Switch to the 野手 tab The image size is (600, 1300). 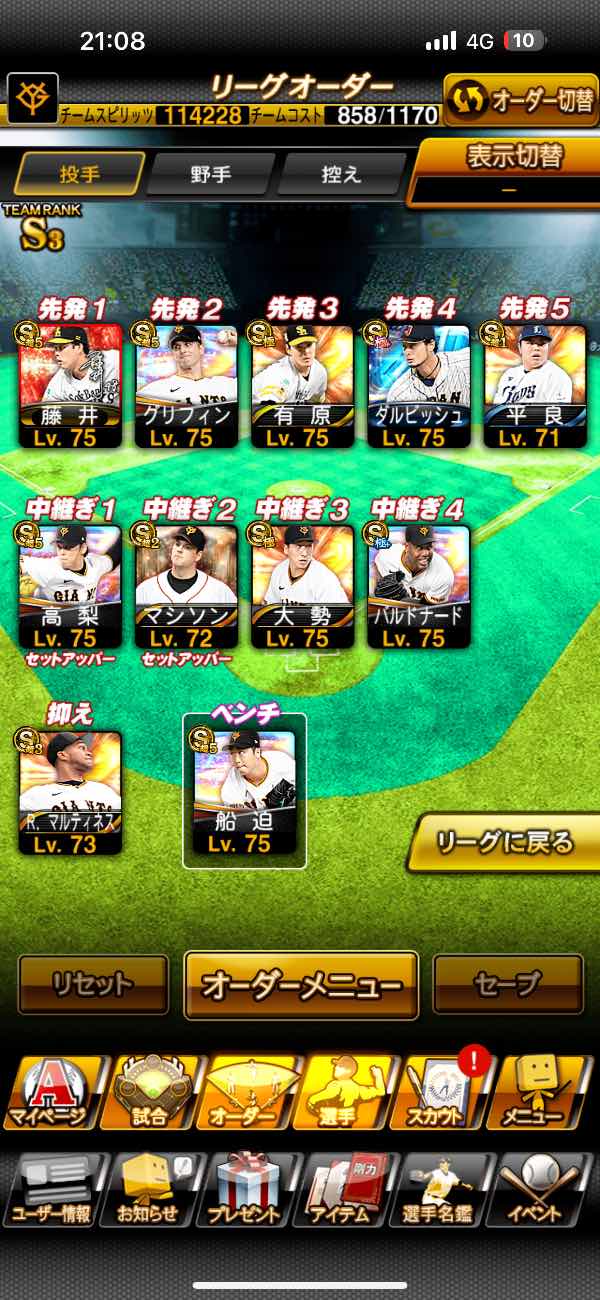coord(211,174)
